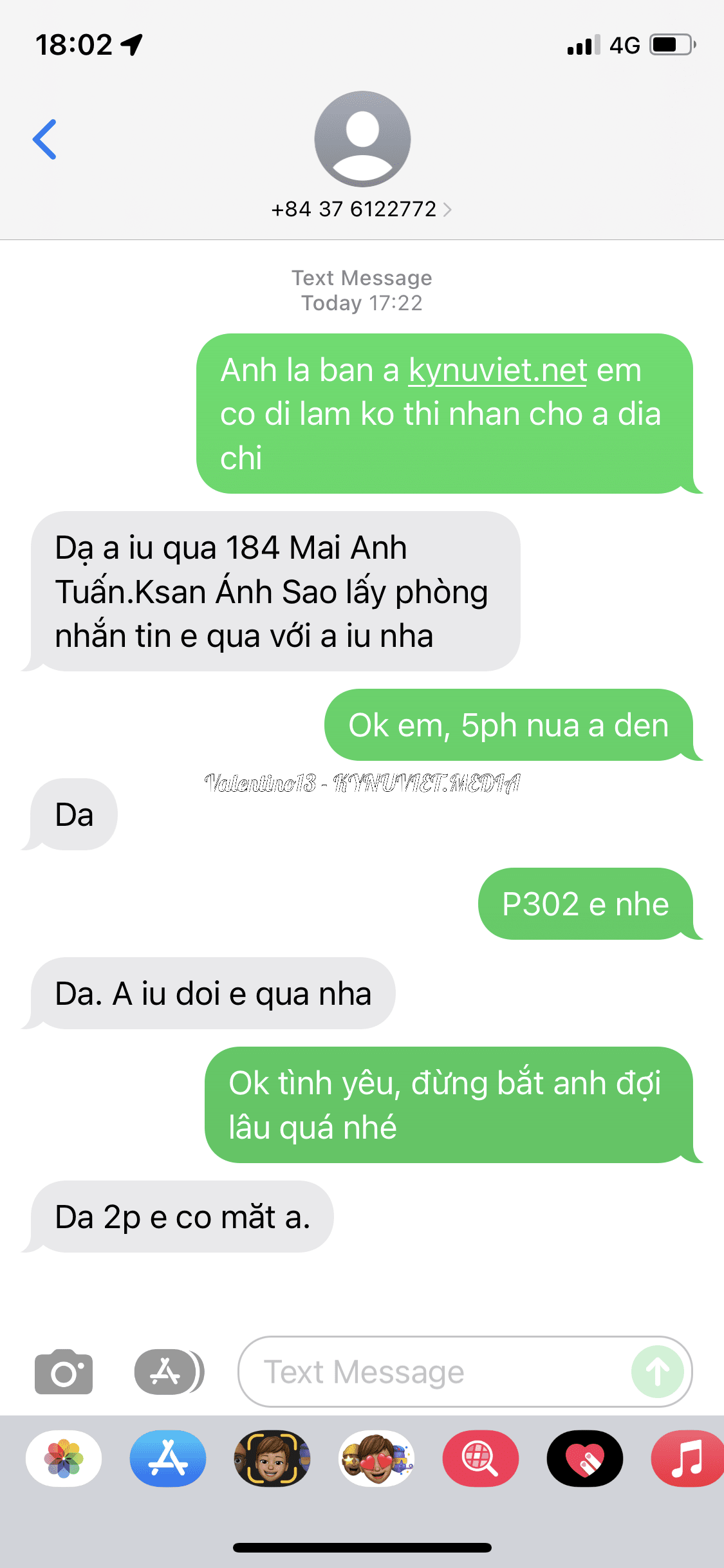Image resolution: width=724 pixels, height=1568 pixels.
Task: Open the App Store for iMessage
Action: [x=168, y=1459]
